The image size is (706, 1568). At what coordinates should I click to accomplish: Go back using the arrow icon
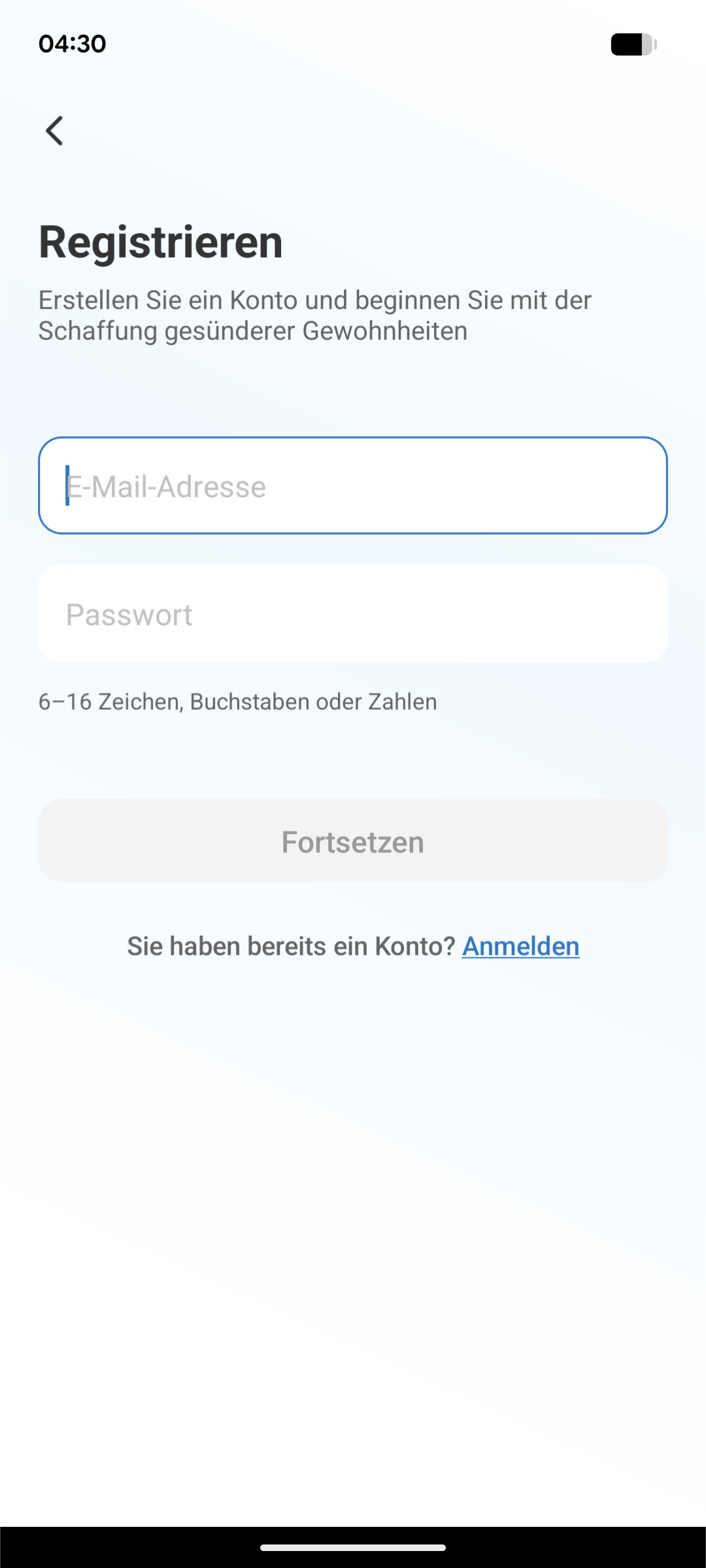pos(54,131)
